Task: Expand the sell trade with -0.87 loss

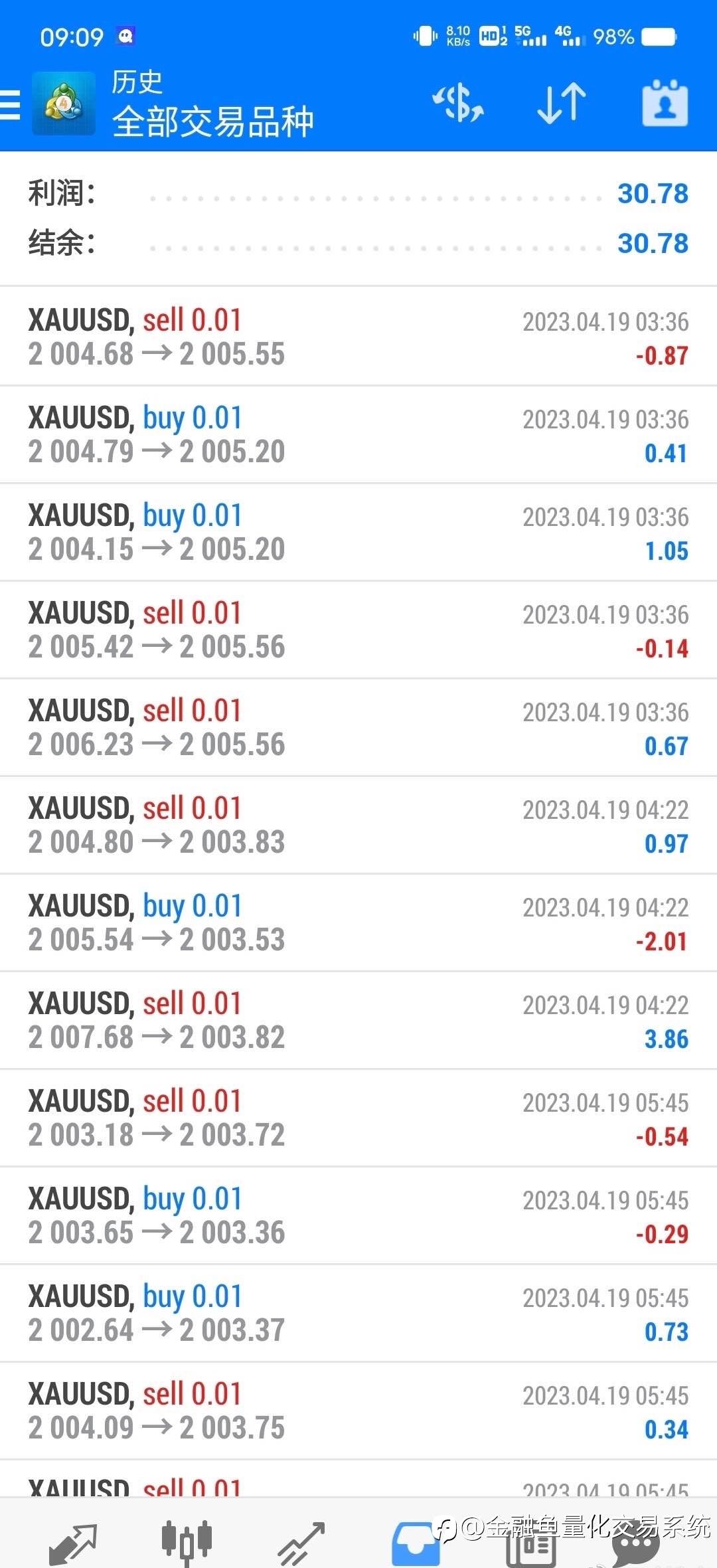Action: [x=358, y=337]
